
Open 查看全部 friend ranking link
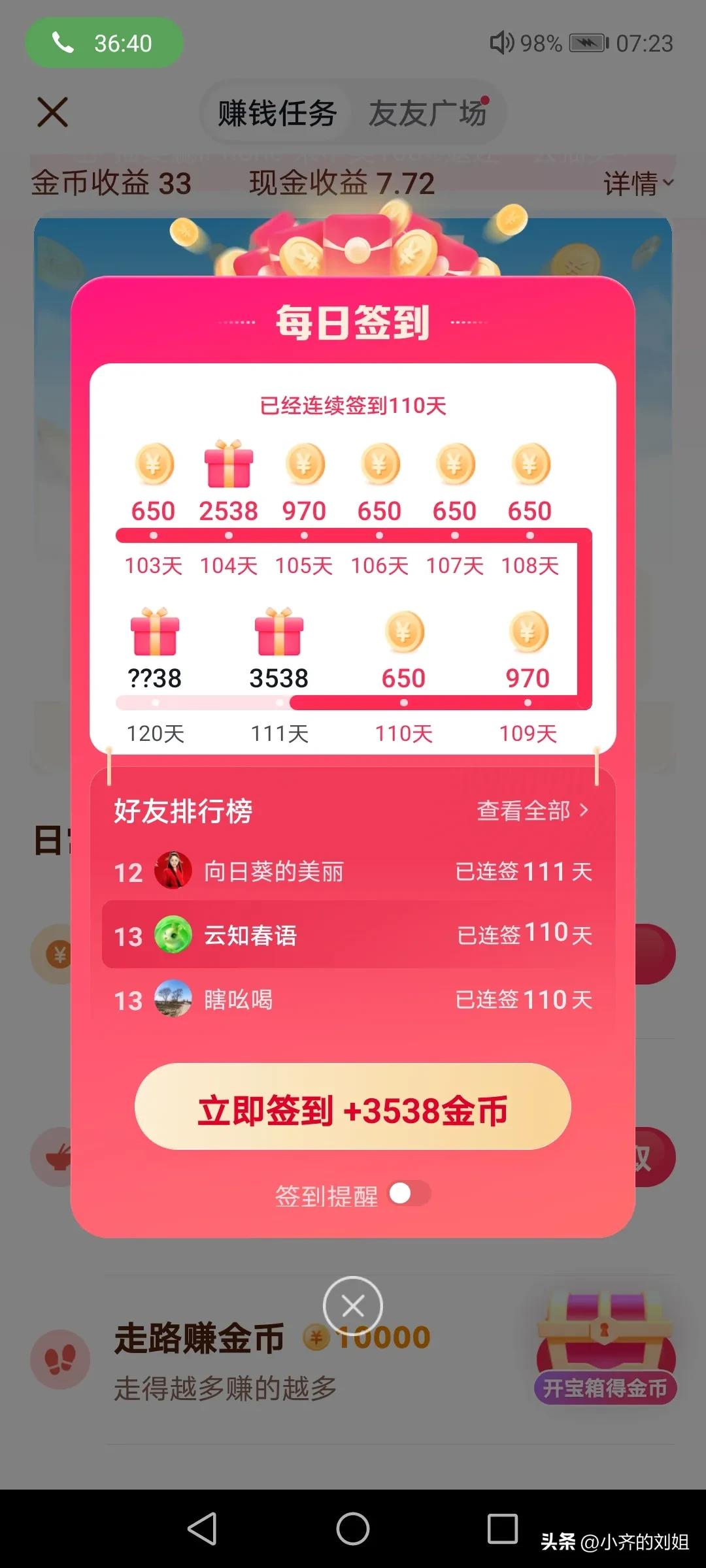(x=533, y=811)
